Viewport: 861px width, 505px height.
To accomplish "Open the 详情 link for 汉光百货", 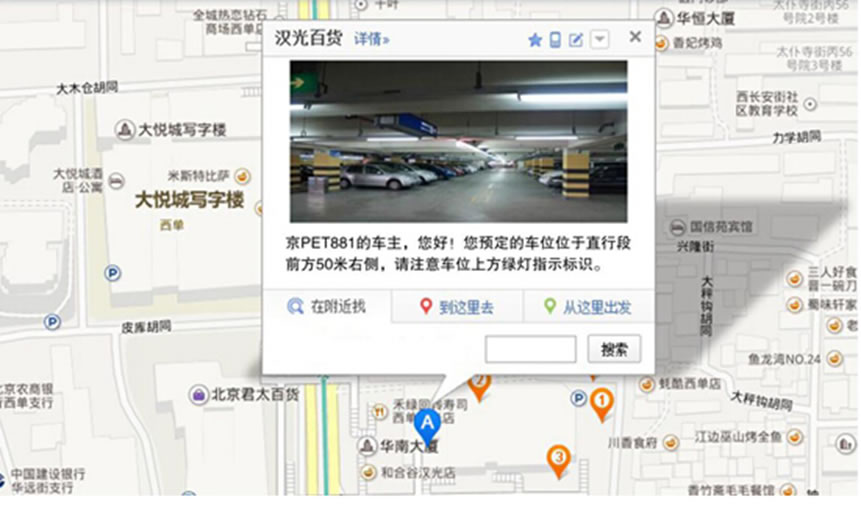I will coord(372,40).
